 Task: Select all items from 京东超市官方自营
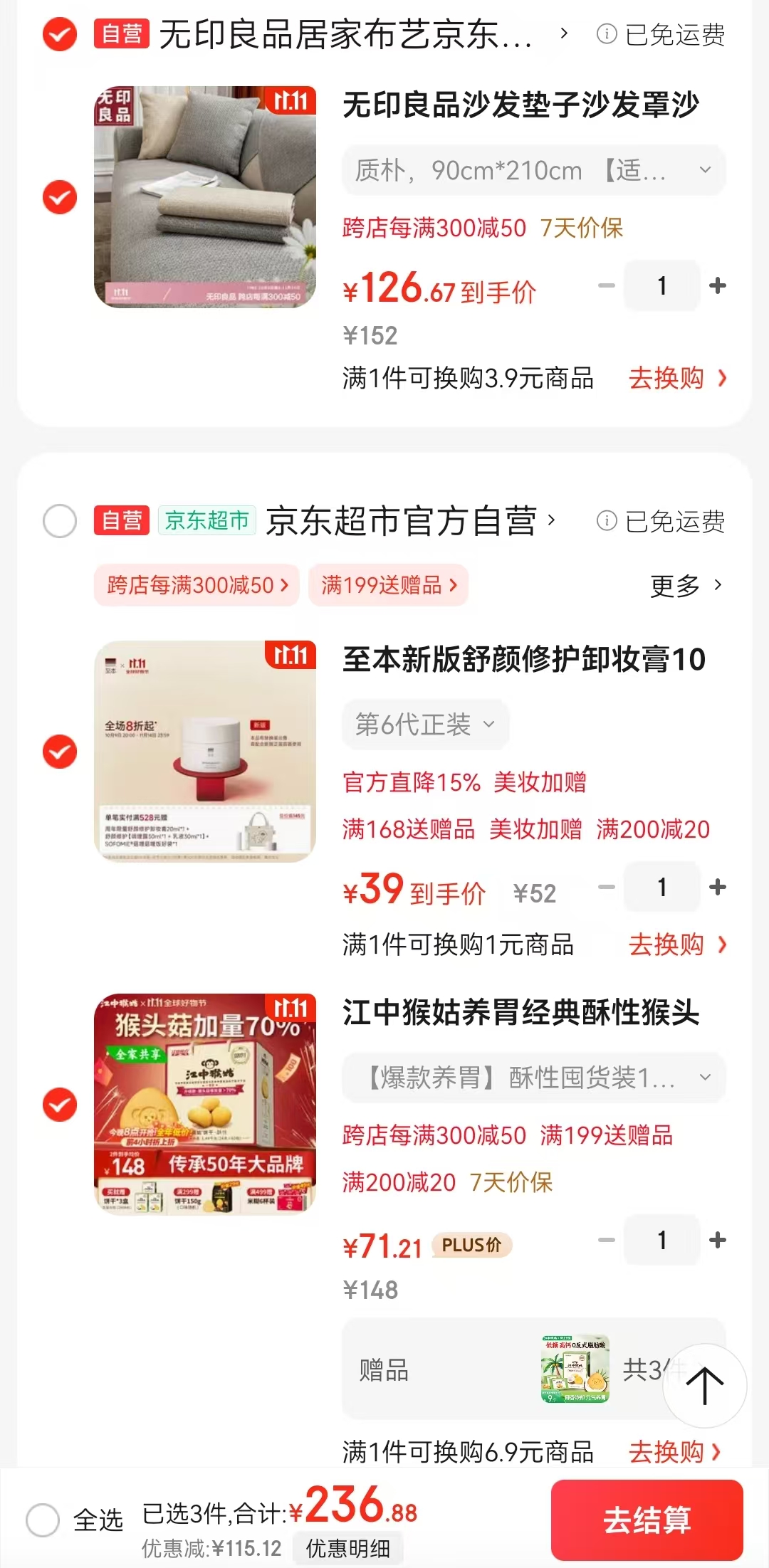pos(60,521)
